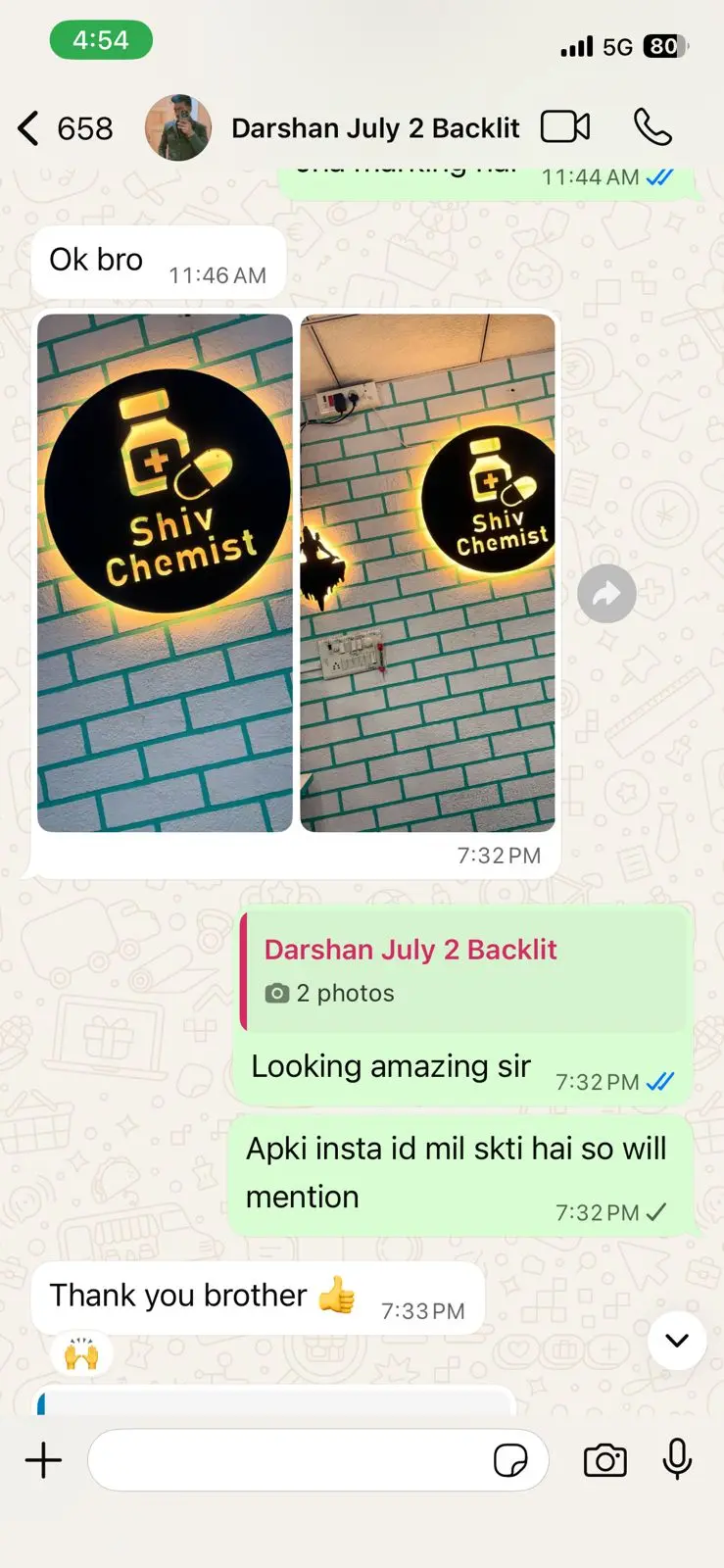Open the plus attachment menu
The width and height of the screenshot is (724, 1568).
point(43,1460)
